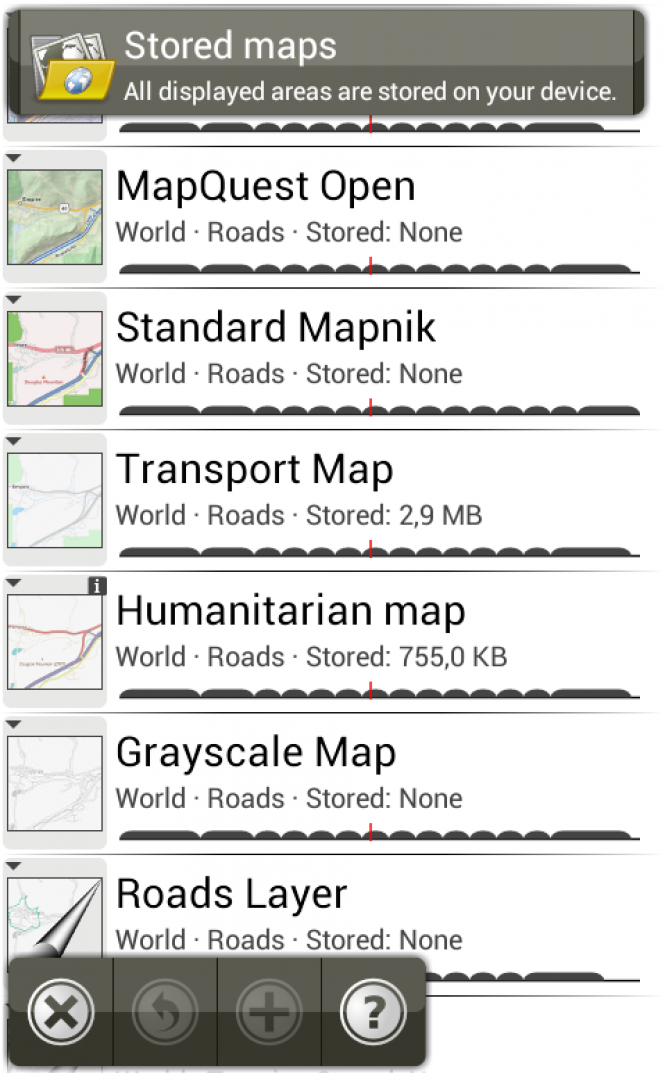Tap the info badge on Humanitarian map

point(97,586)
